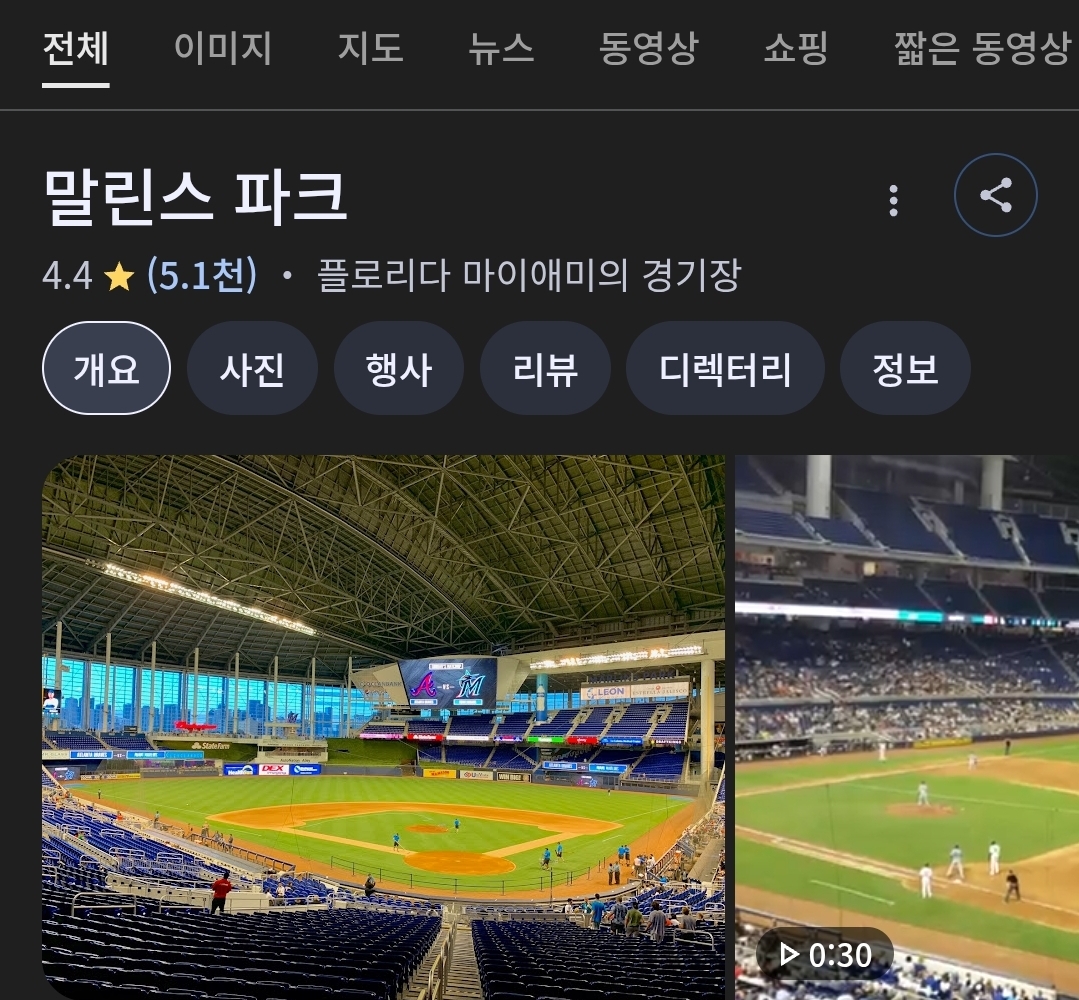
Task: Switch to the 이미지 tab
Action: (x=222, y=48)
